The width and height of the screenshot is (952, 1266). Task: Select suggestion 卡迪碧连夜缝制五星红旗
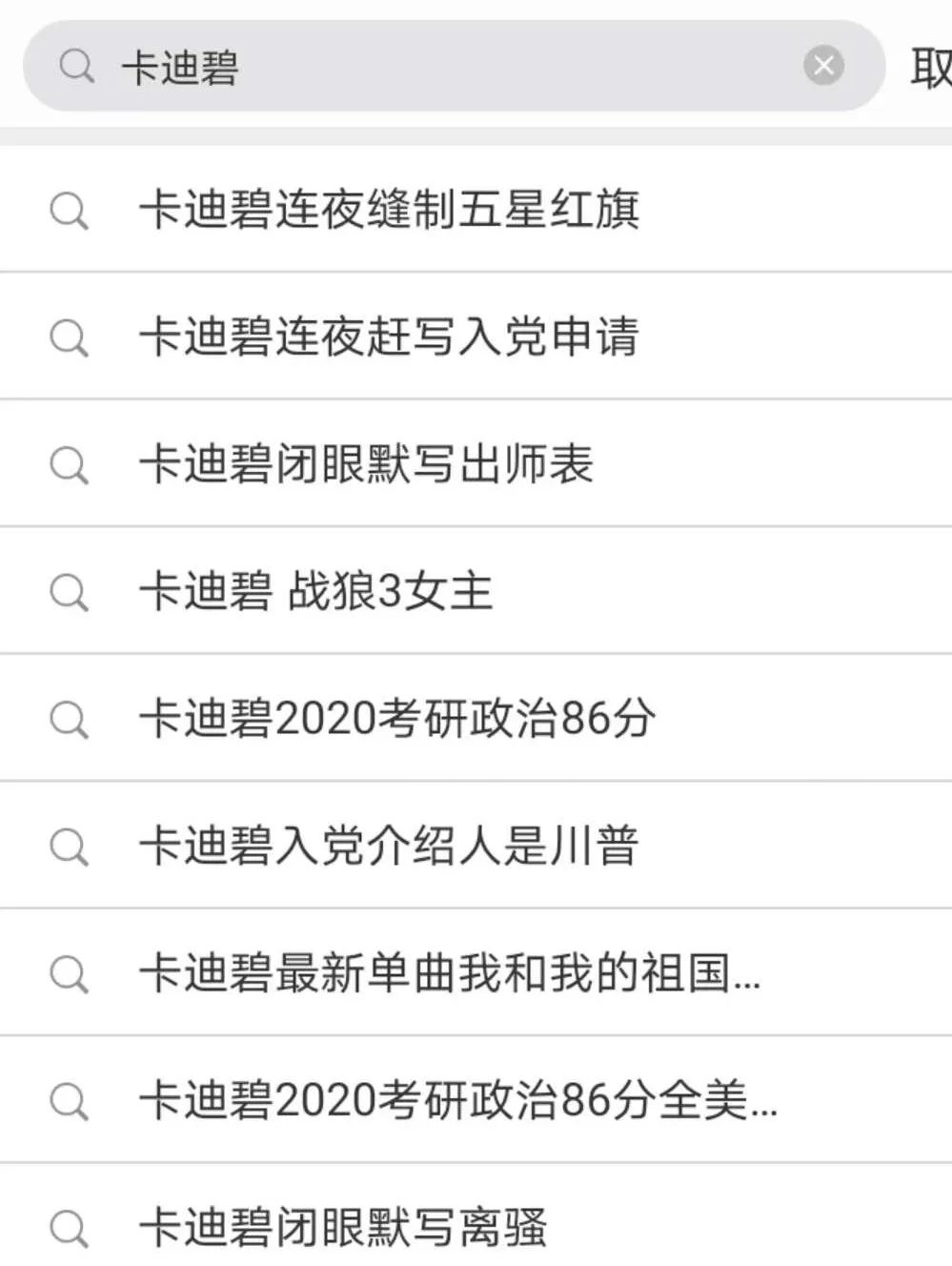pyautogui.click(x=389, y=210)
